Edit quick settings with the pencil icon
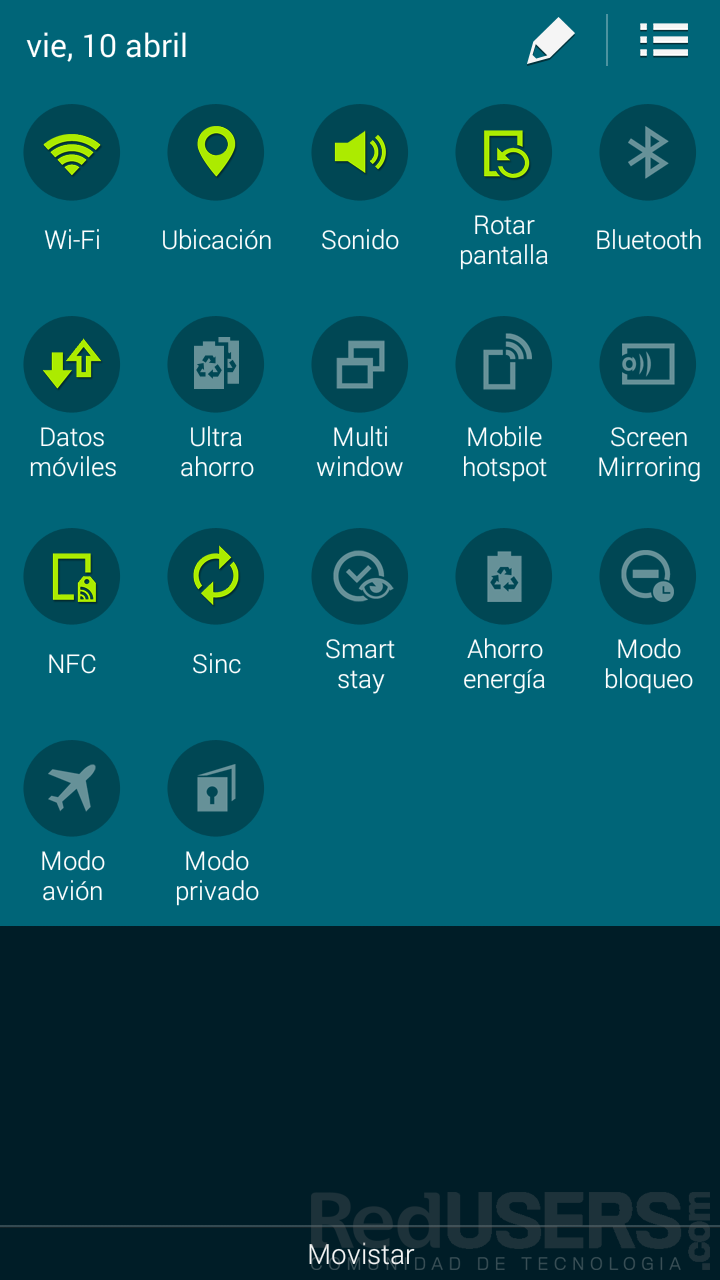 point(551,41)
